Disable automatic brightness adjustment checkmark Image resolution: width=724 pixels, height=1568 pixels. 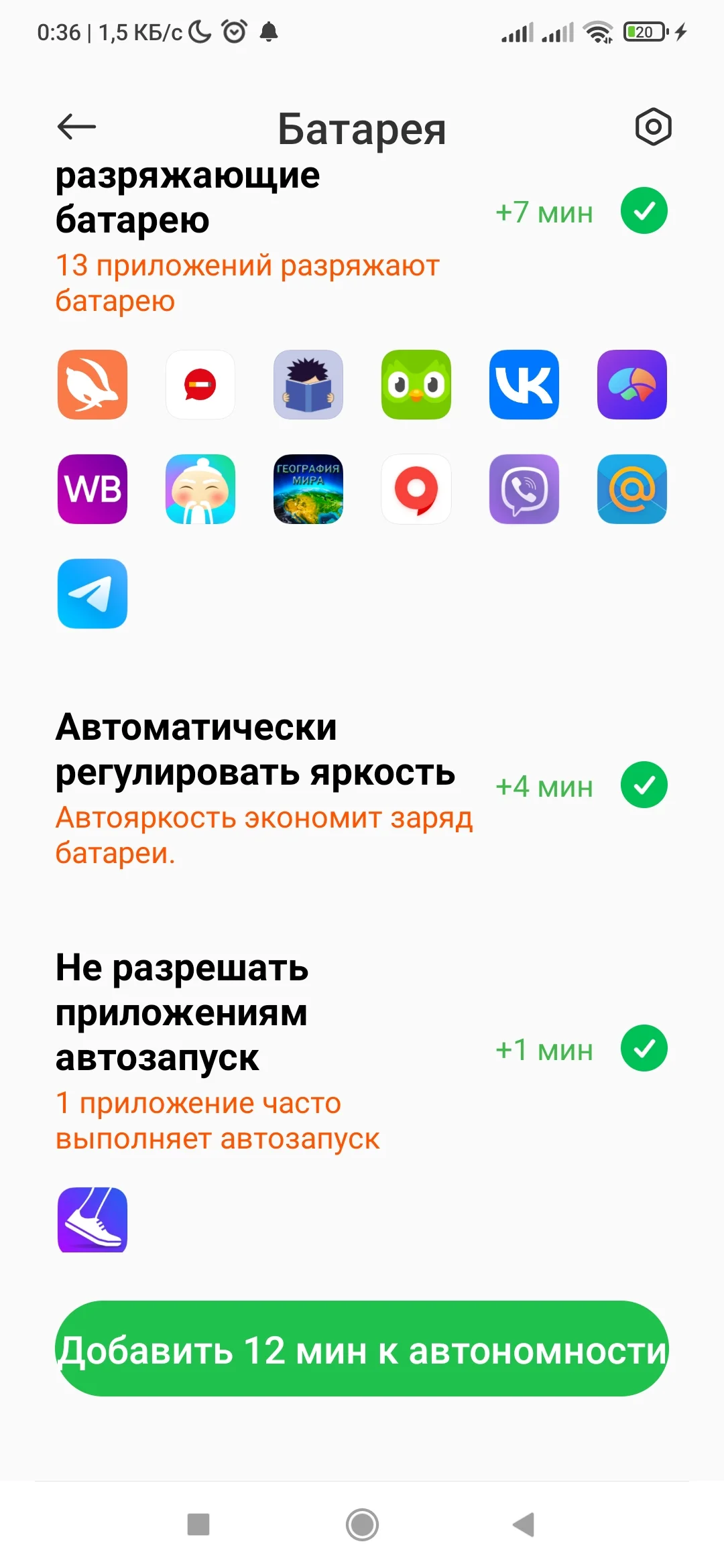[643, 784]
